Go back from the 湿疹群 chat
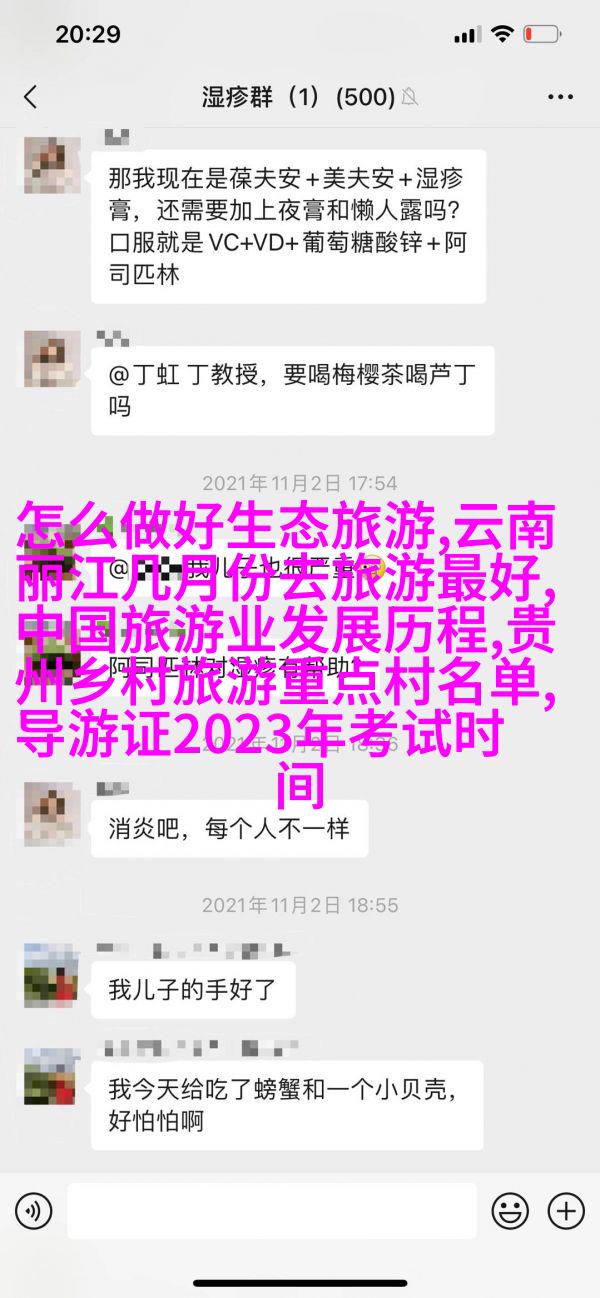 (30, 98)
